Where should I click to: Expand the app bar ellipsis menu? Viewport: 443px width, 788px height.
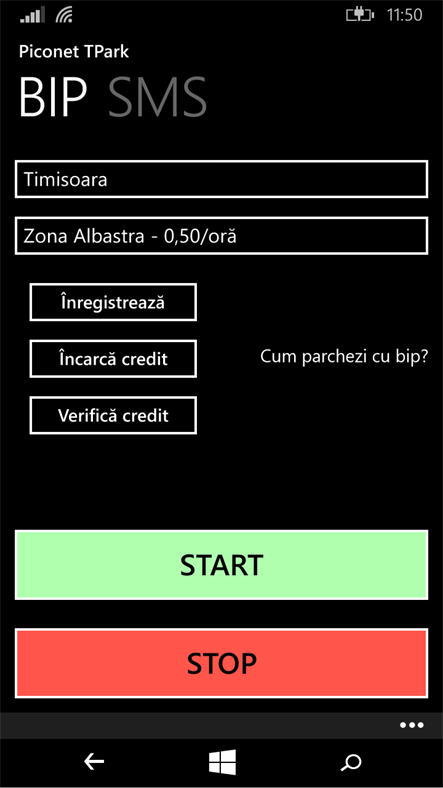pyautogui.click(x=412, y=725)
